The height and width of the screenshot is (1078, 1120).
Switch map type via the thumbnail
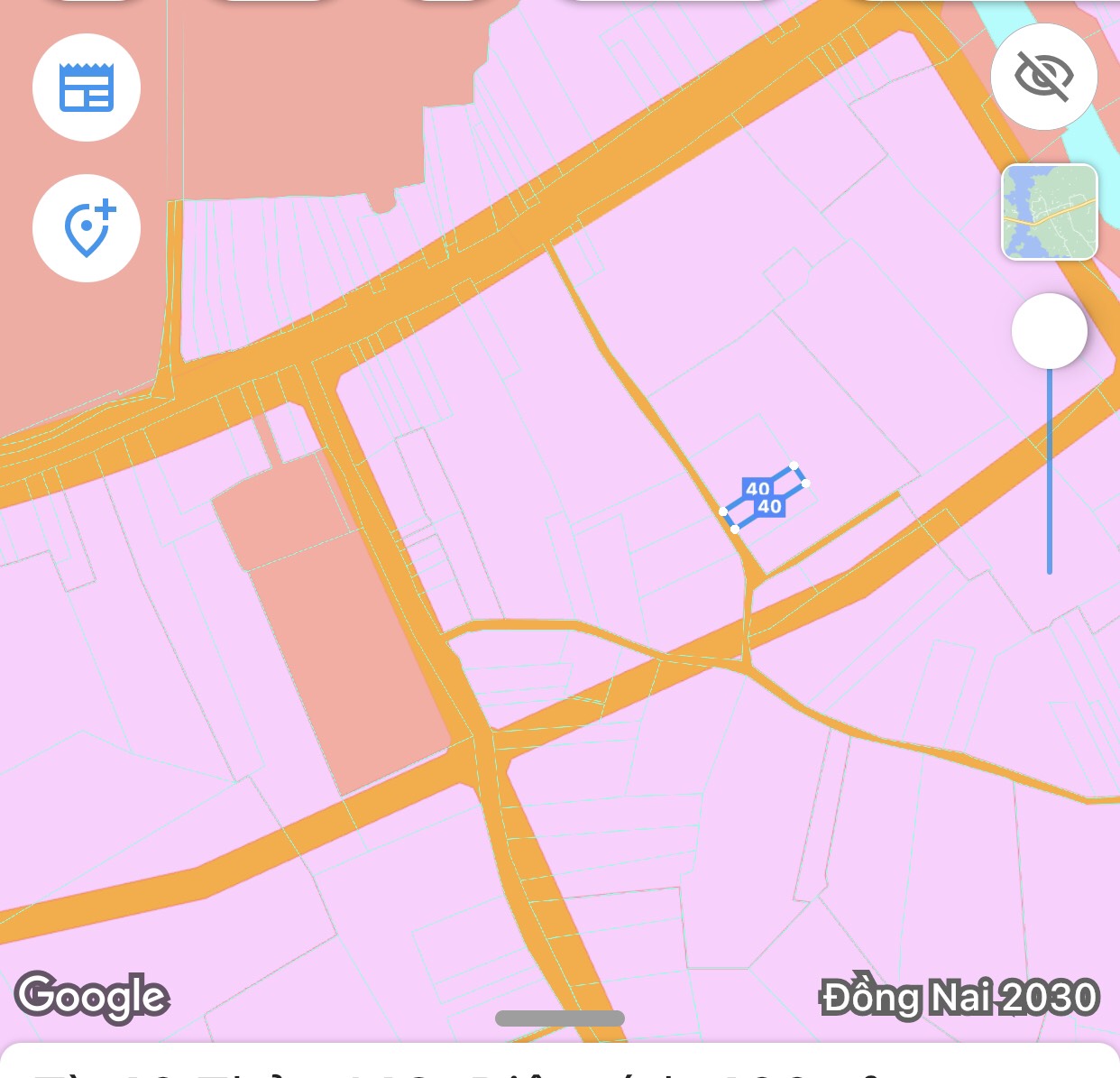tap(1050, 212)
